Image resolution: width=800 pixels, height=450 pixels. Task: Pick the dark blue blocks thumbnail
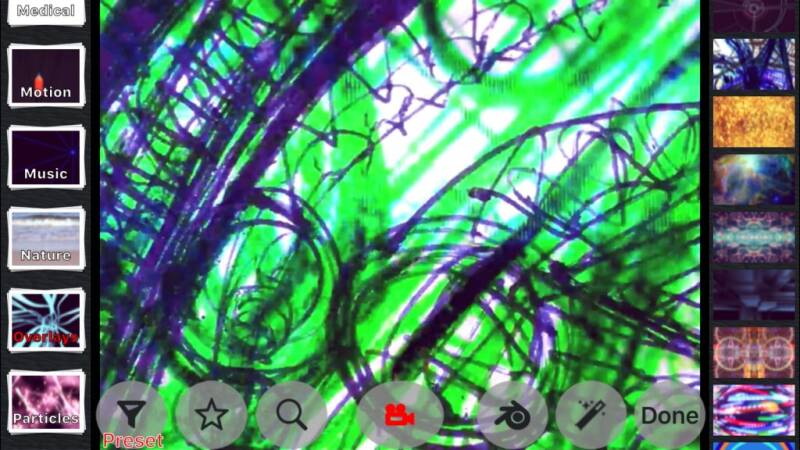pyautogui.click(x=753, y=295)
